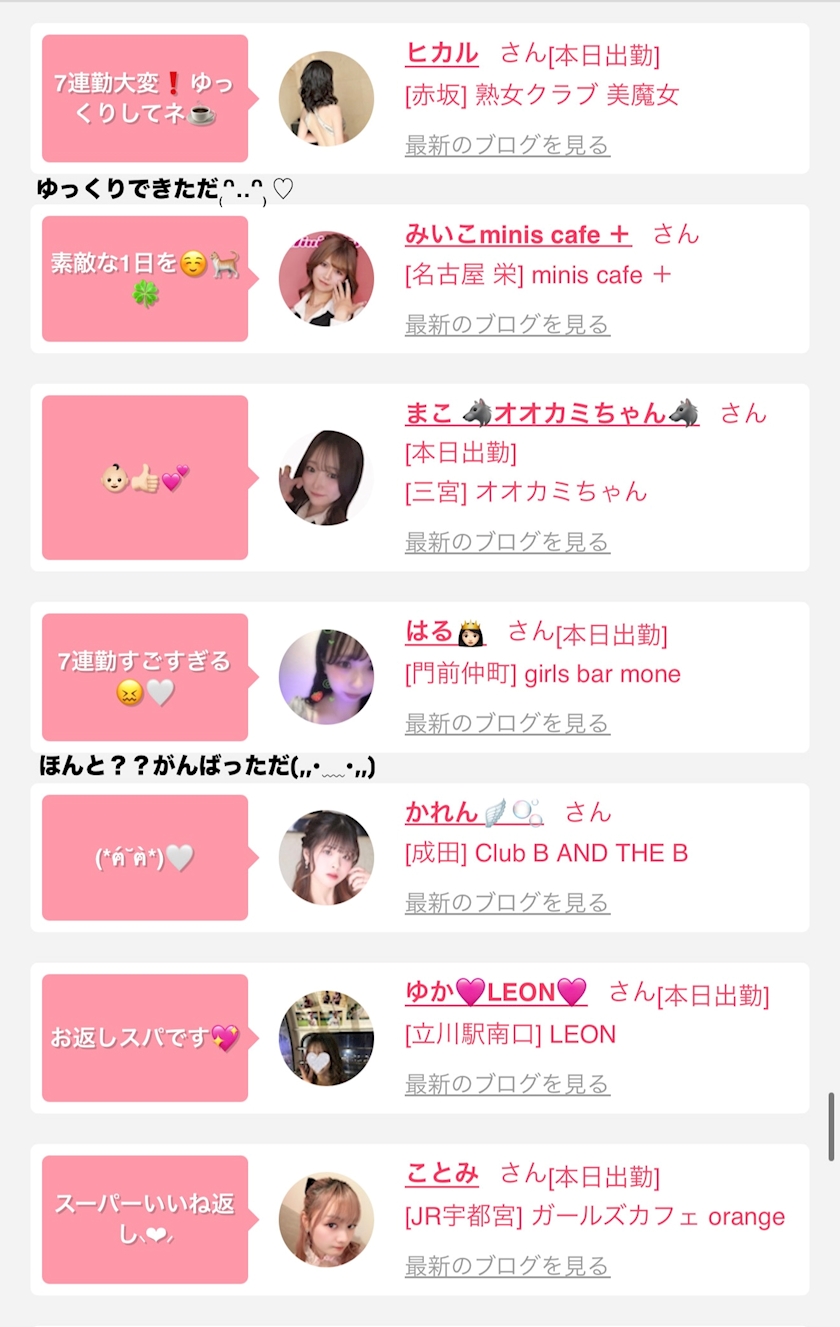Image resolution: width=840 pixels, height=1327 pixels.
Task: Open ヒカル's profile link
Action: (442, 53)
